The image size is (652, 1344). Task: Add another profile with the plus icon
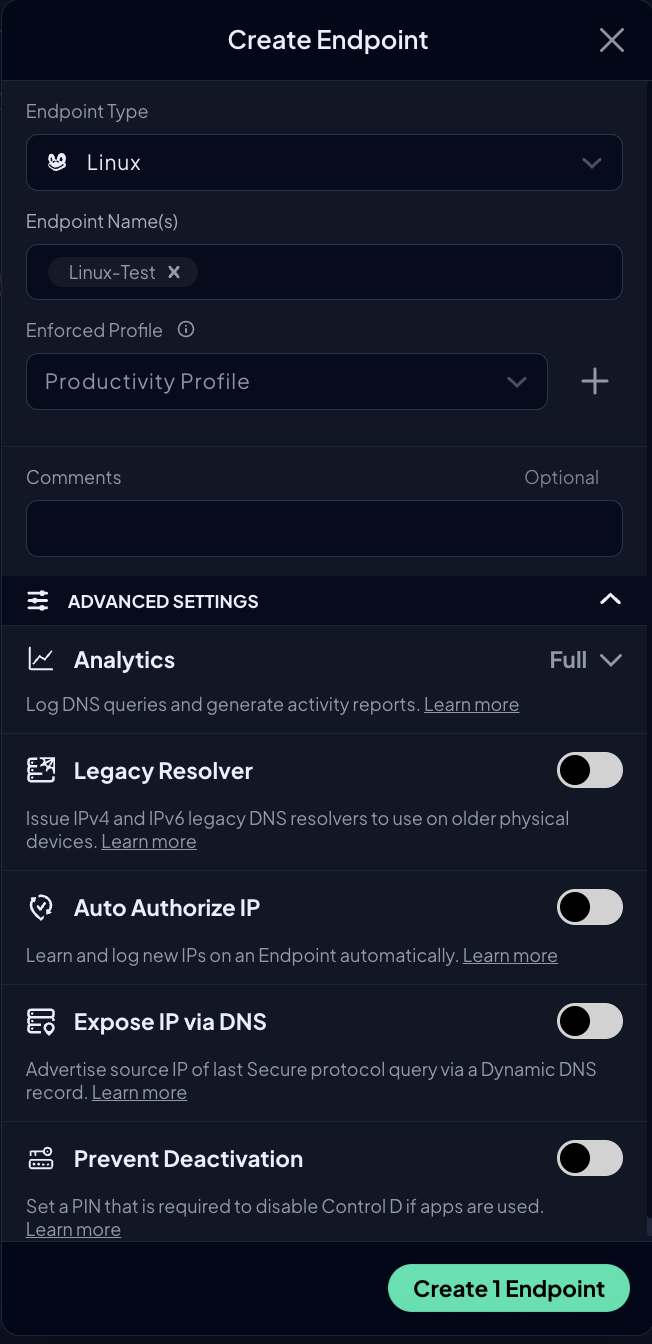tap(595, 381)
